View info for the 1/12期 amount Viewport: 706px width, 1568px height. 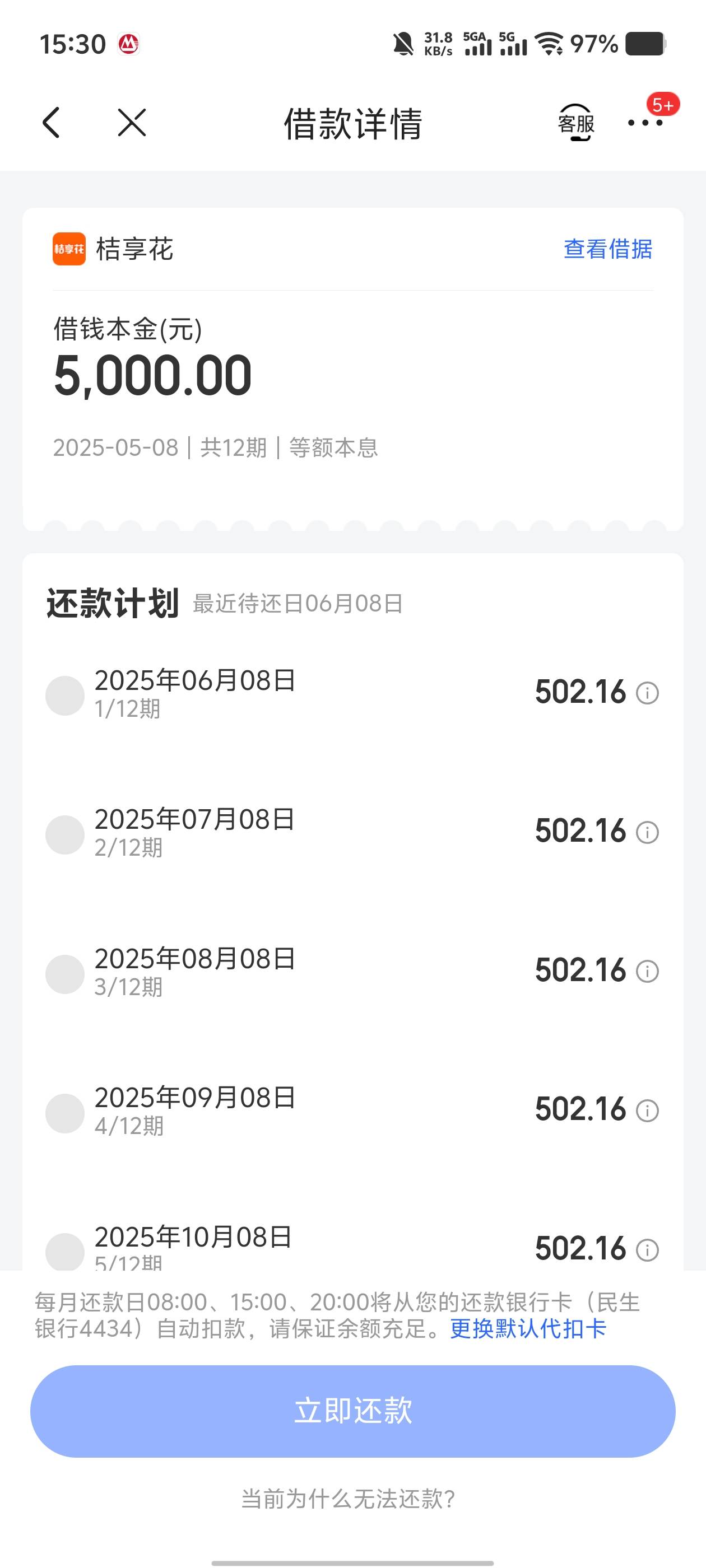[x=648, y=693]
